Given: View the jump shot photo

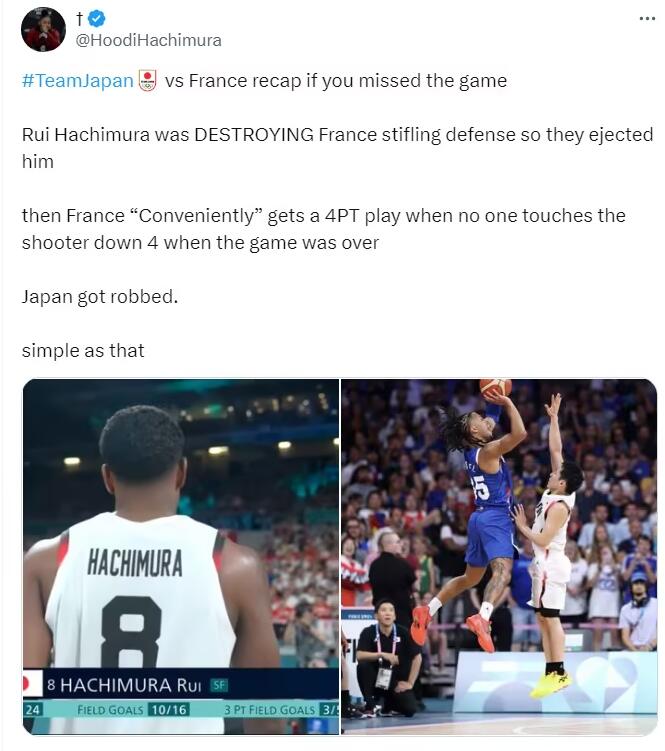Looking at the screenshot, I should (499, 556).
